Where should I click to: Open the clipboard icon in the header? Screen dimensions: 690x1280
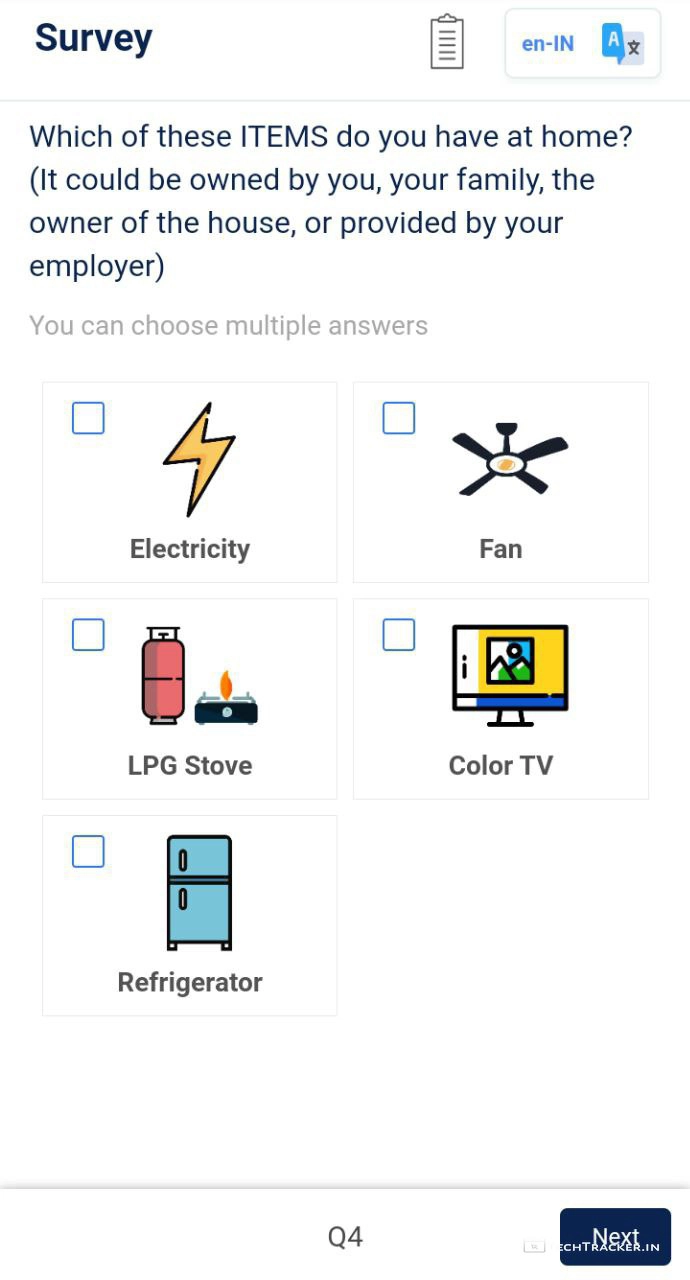447,42
